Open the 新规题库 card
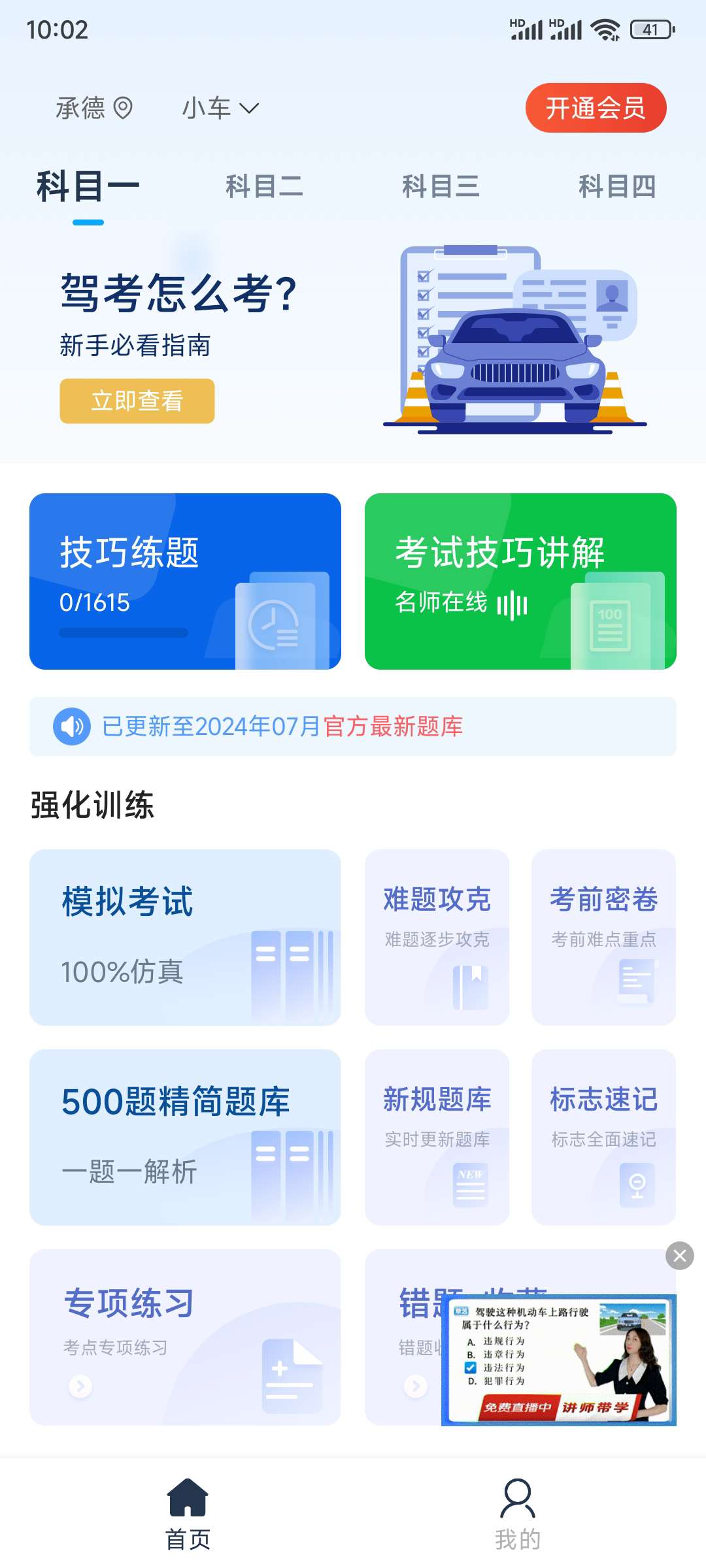The width and height of the screenshot is (706, 1568). tap(437, 1137)
